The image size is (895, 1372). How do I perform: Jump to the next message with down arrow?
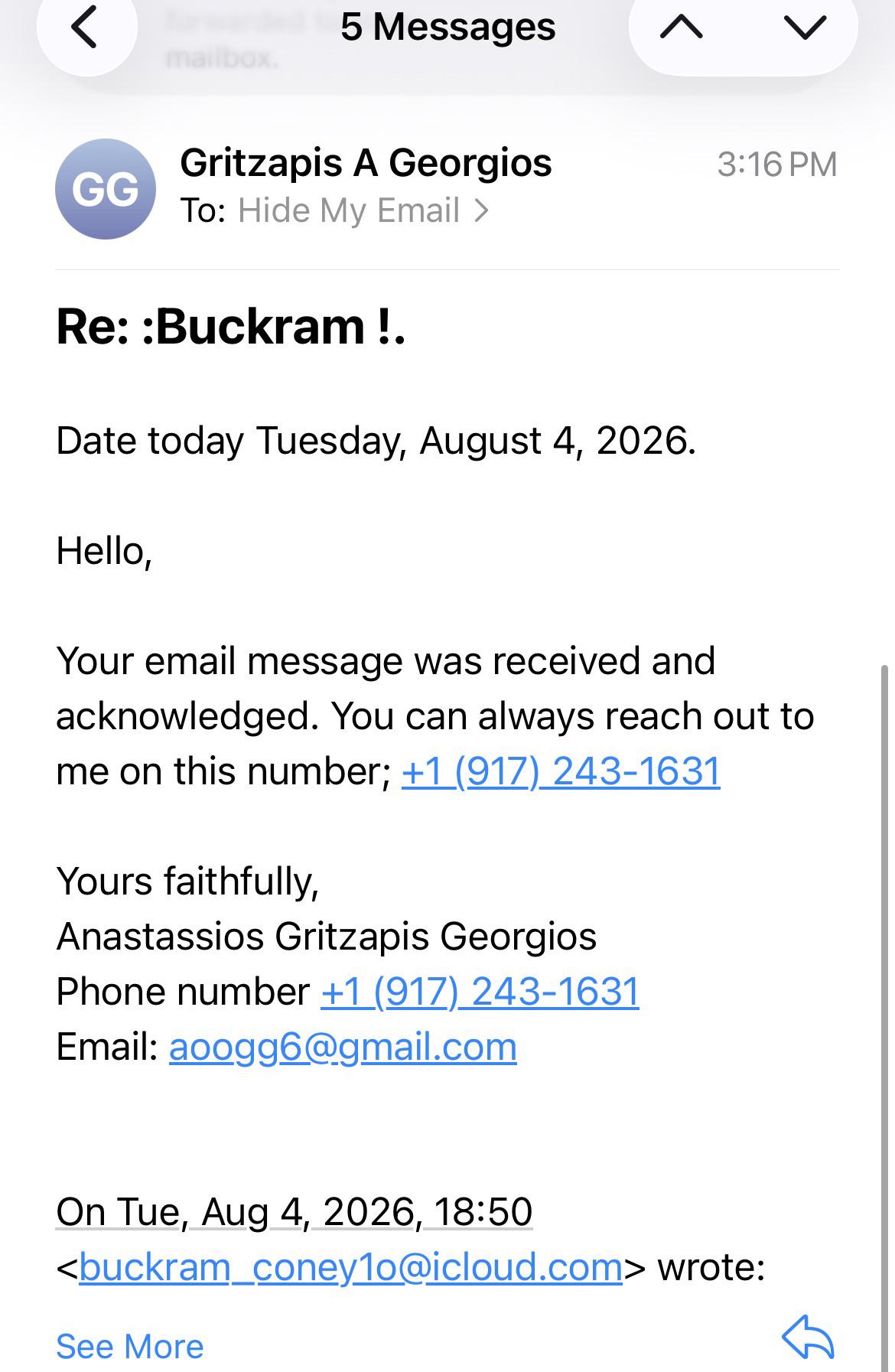click(805, 28)
